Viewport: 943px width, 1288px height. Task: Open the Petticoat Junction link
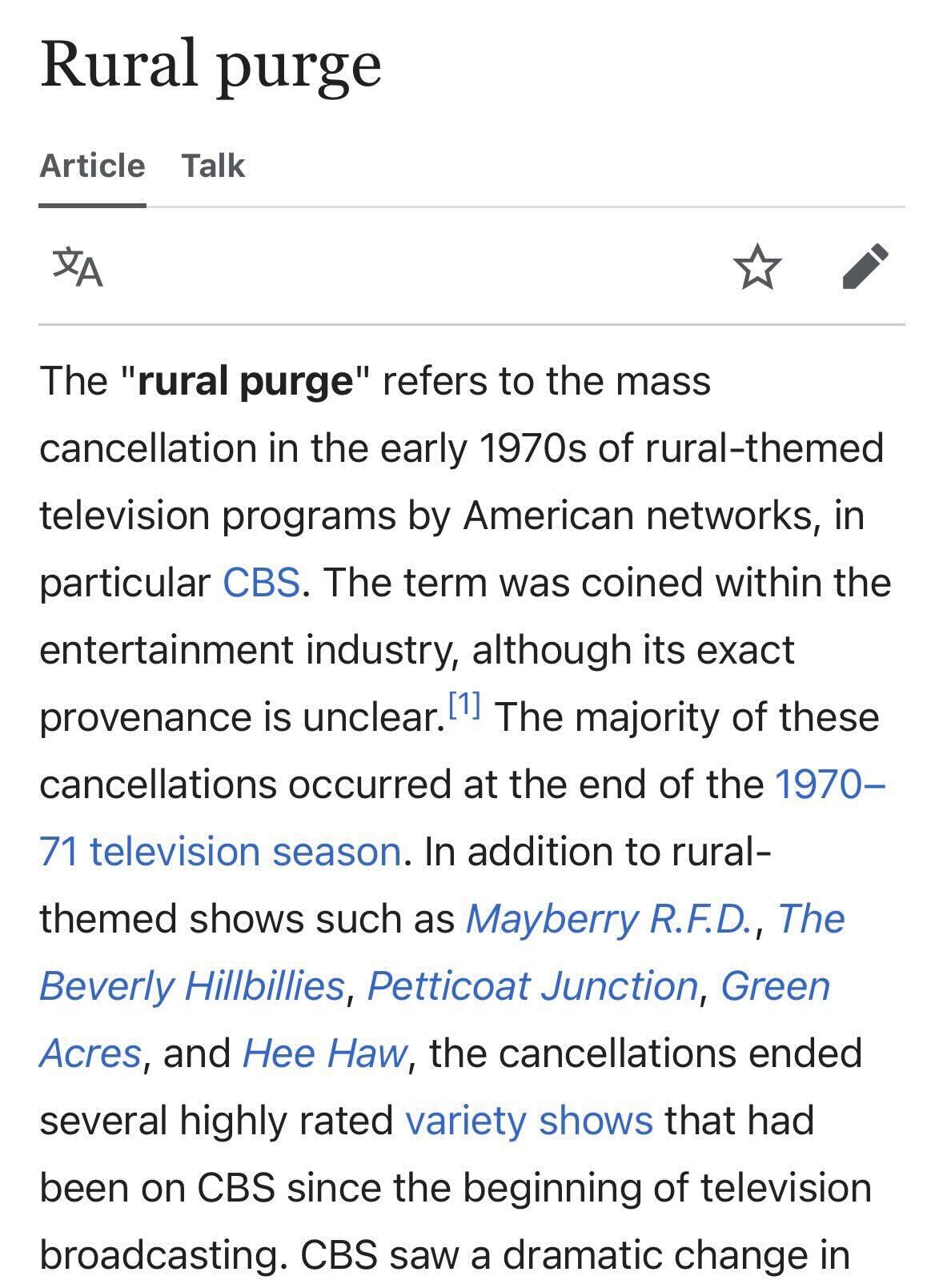pos(532,985)
